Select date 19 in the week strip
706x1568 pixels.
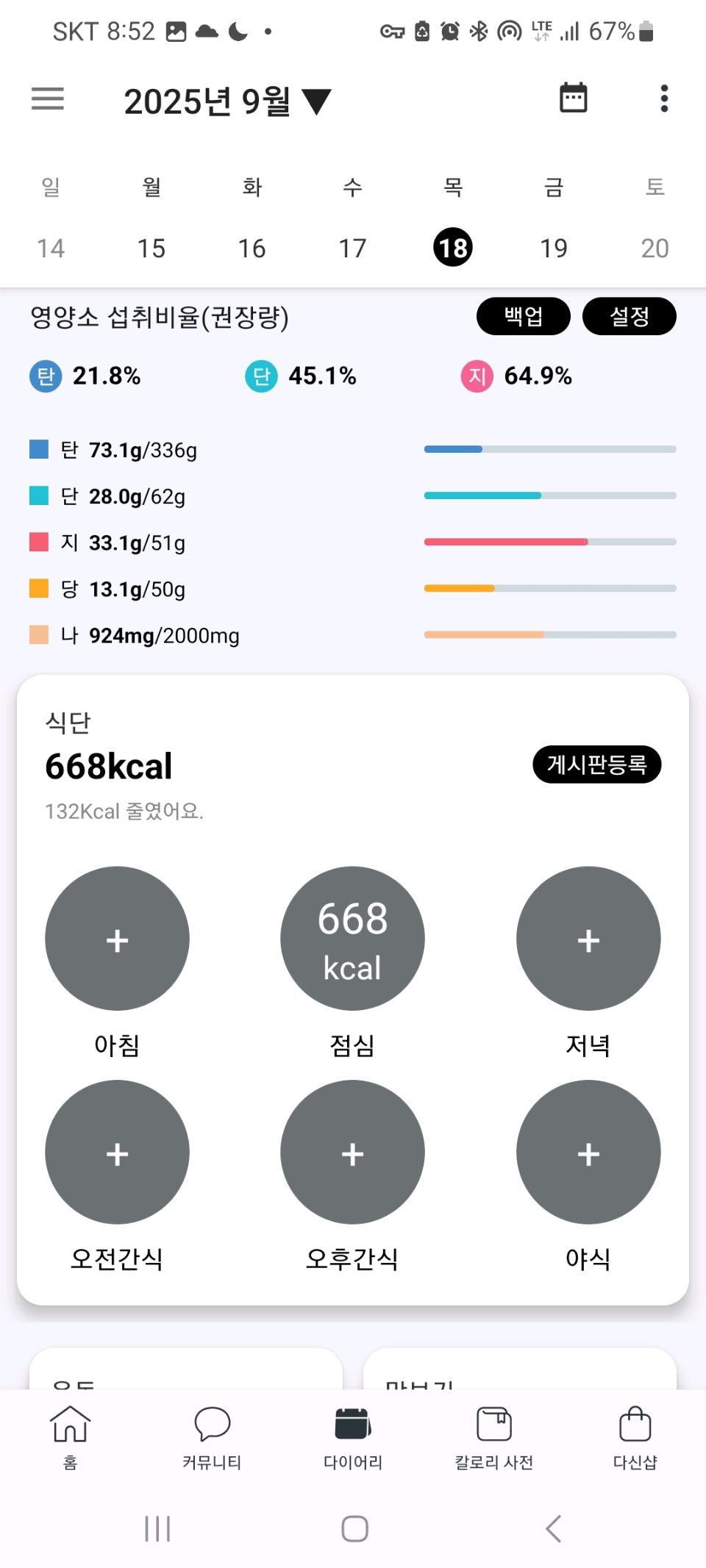point(554,248)
